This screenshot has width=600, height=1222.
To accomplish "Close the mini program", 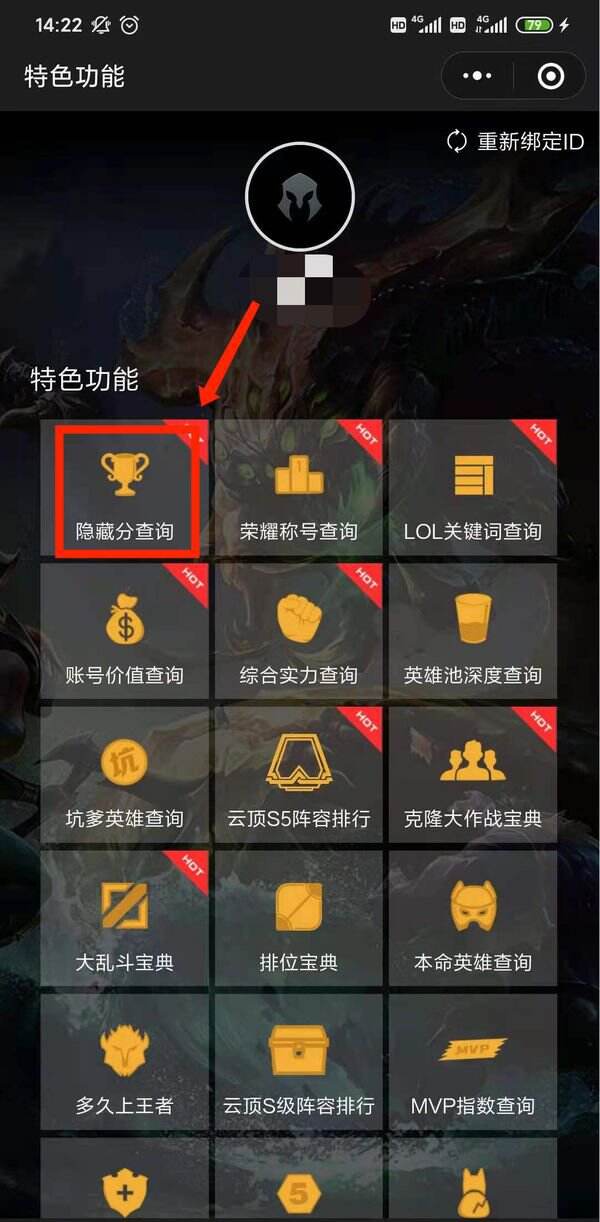I will 550,76.
